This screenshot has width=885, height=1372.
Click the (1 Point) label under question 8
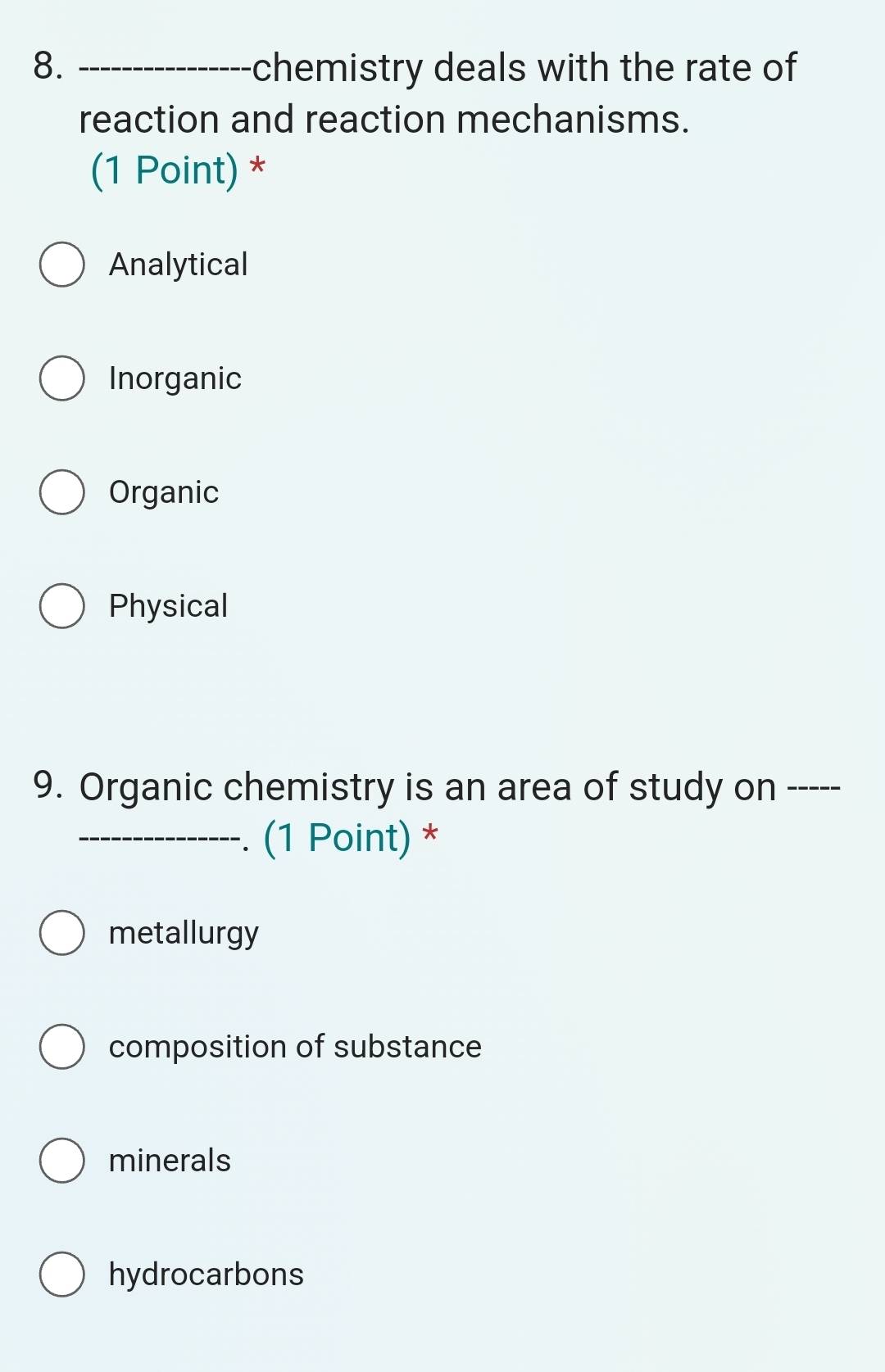[161, 170]
